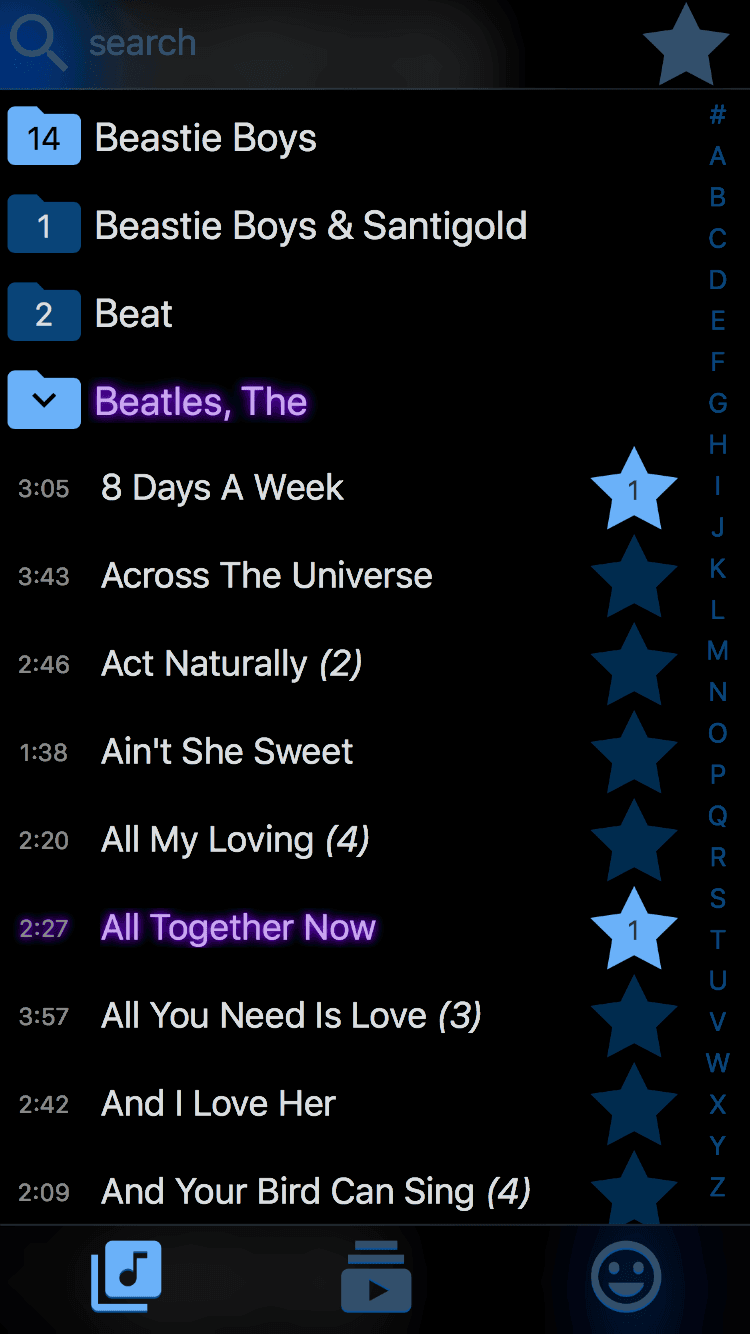Open And Your Bird Can Sing
The height and width of the screenshot is (1334, 750).
click(x=315, y=1192)
